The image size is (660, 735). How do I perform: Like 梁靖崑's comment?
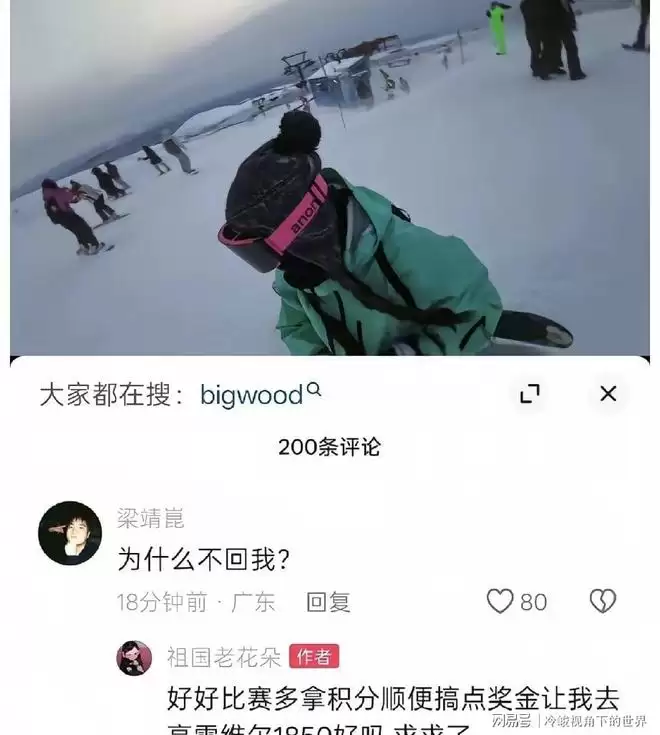[500, 601]
